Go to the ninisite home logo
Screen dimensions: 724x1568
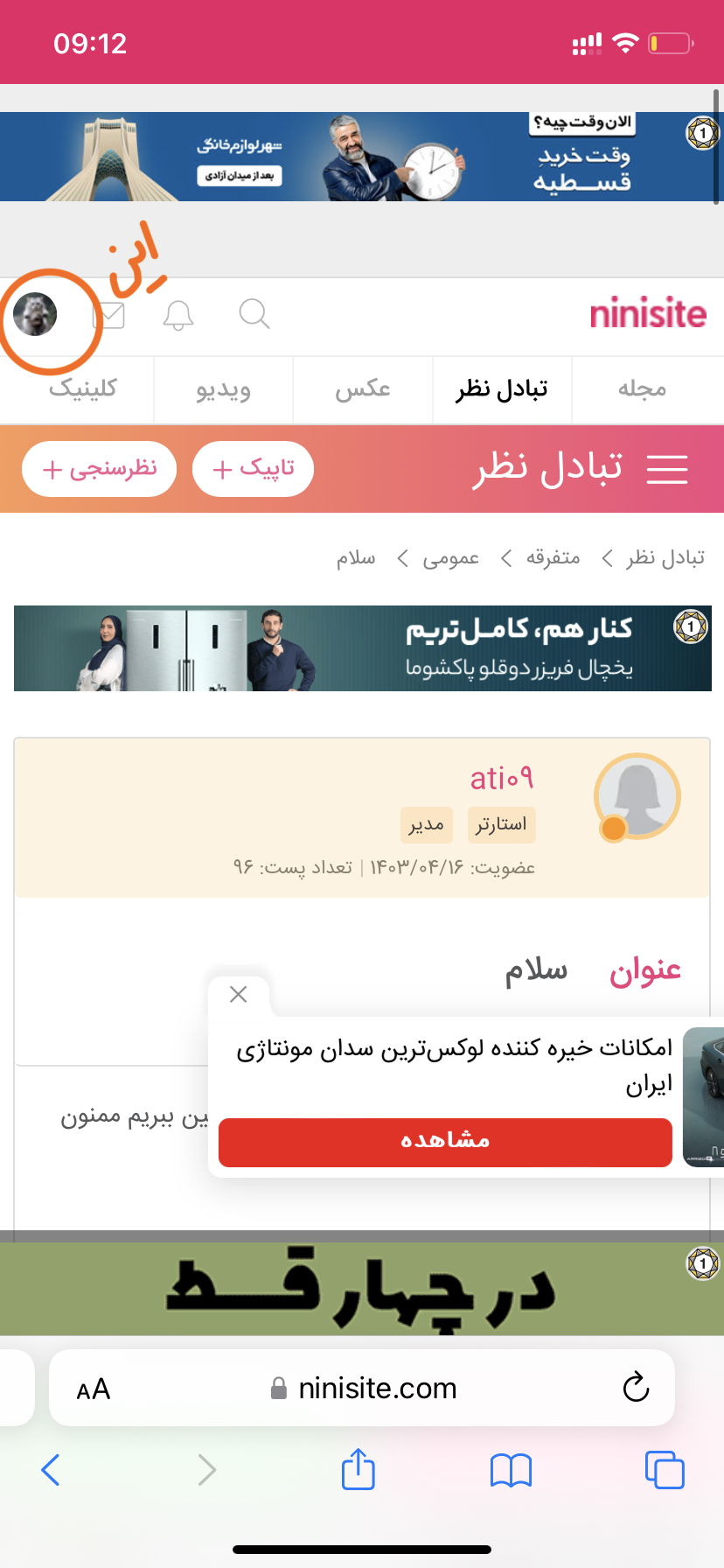click(648, 313)
